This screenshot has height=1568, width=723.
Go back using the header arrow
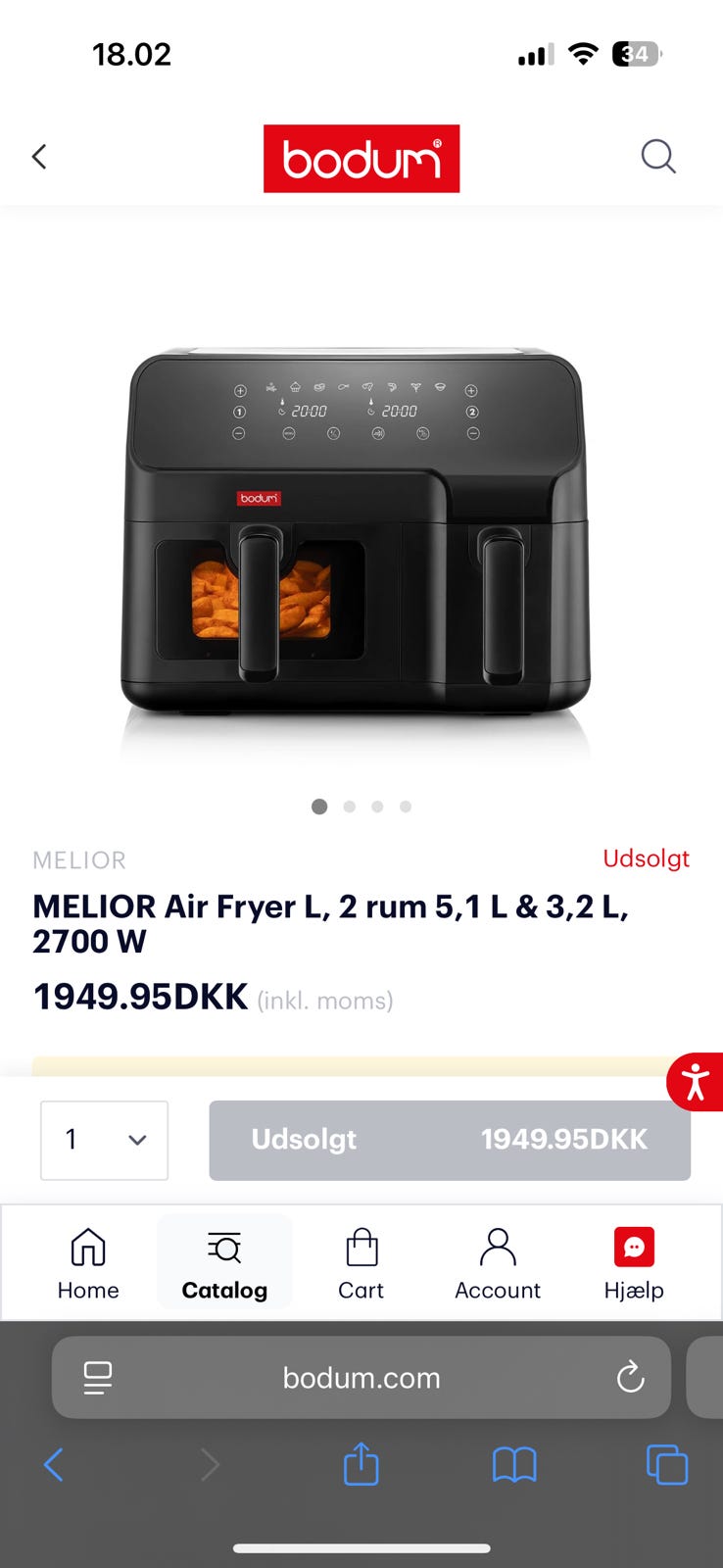(x=39, y=157)
